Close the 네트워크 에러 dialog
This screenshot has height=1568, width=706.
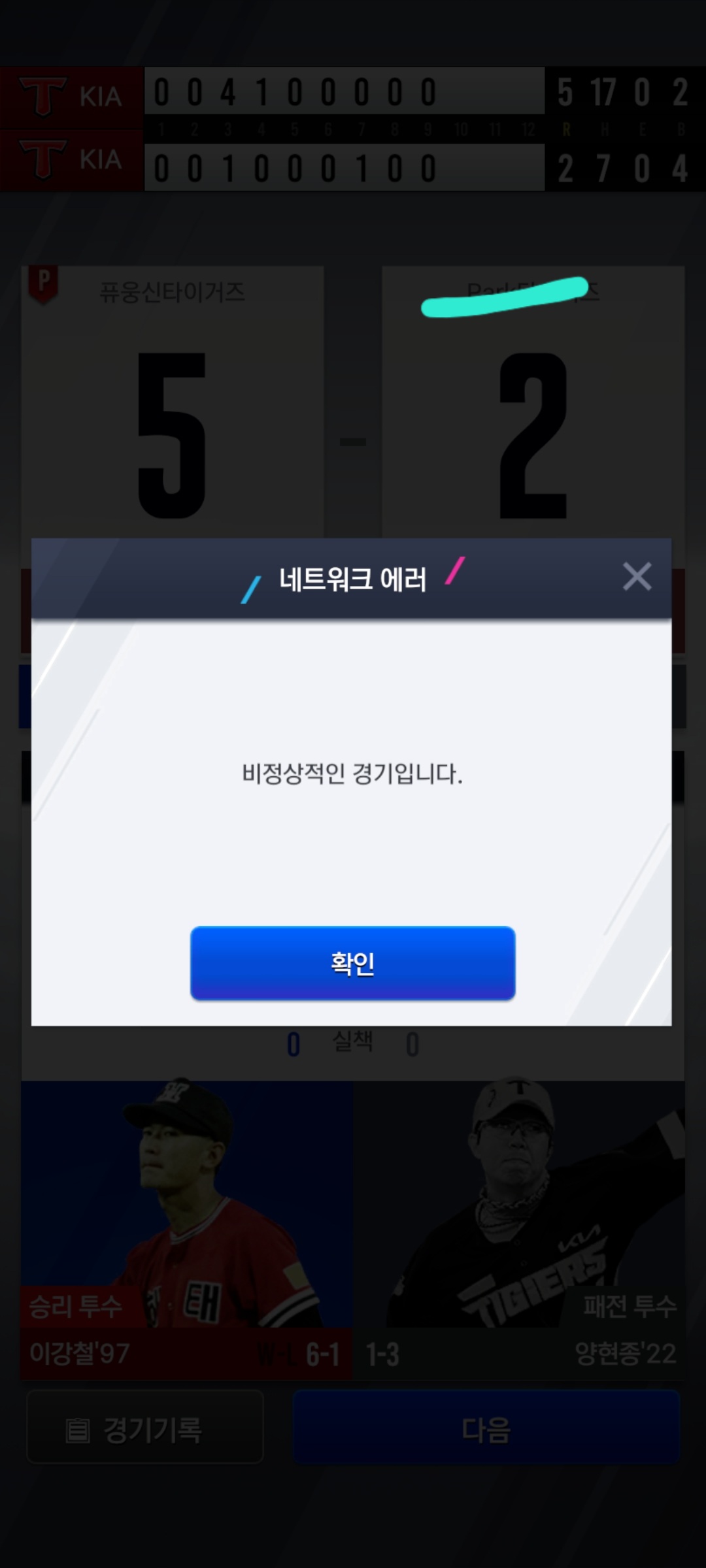(x=637, y=576)
